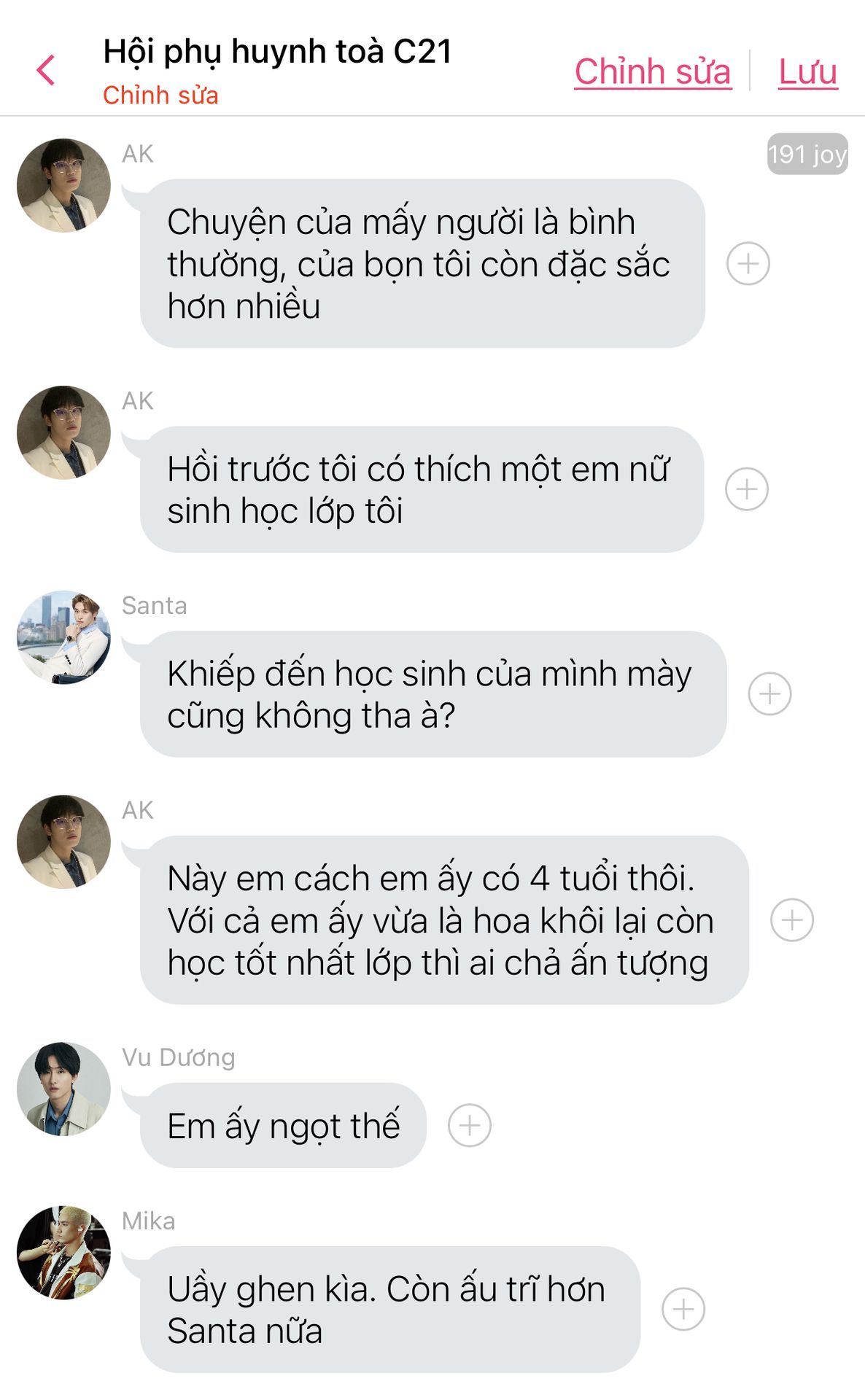Go back using the pink arrow
This screenshot has width=865, height=1400.
pyautogui.click(x=46, y=71)
